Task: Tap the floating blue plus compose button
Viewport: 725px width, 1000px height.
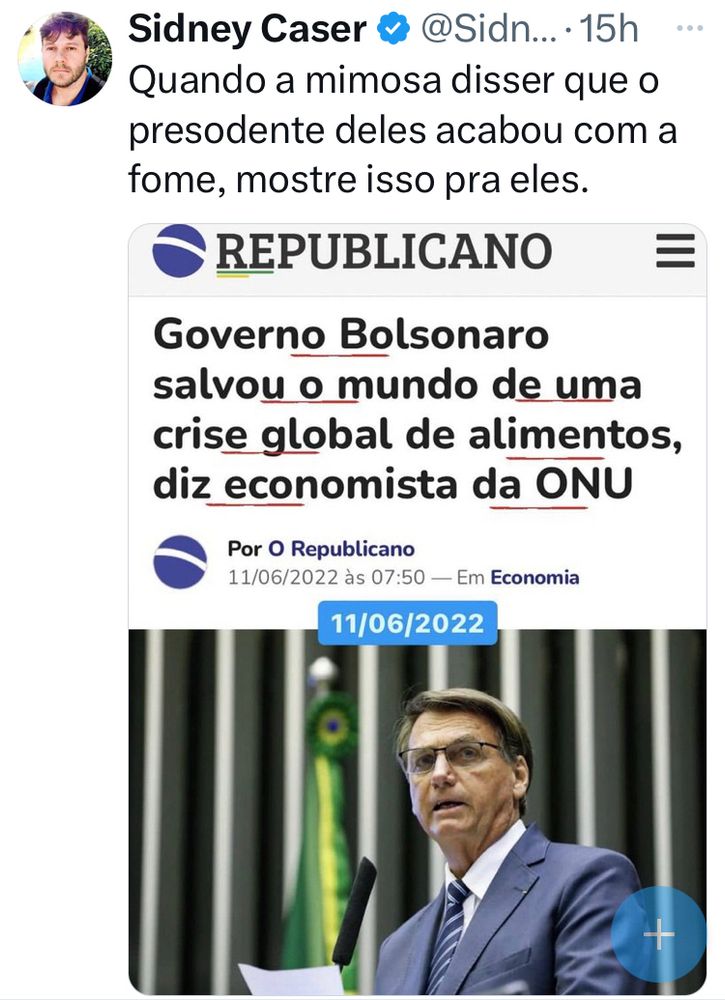Action: [x=659, y=935]
